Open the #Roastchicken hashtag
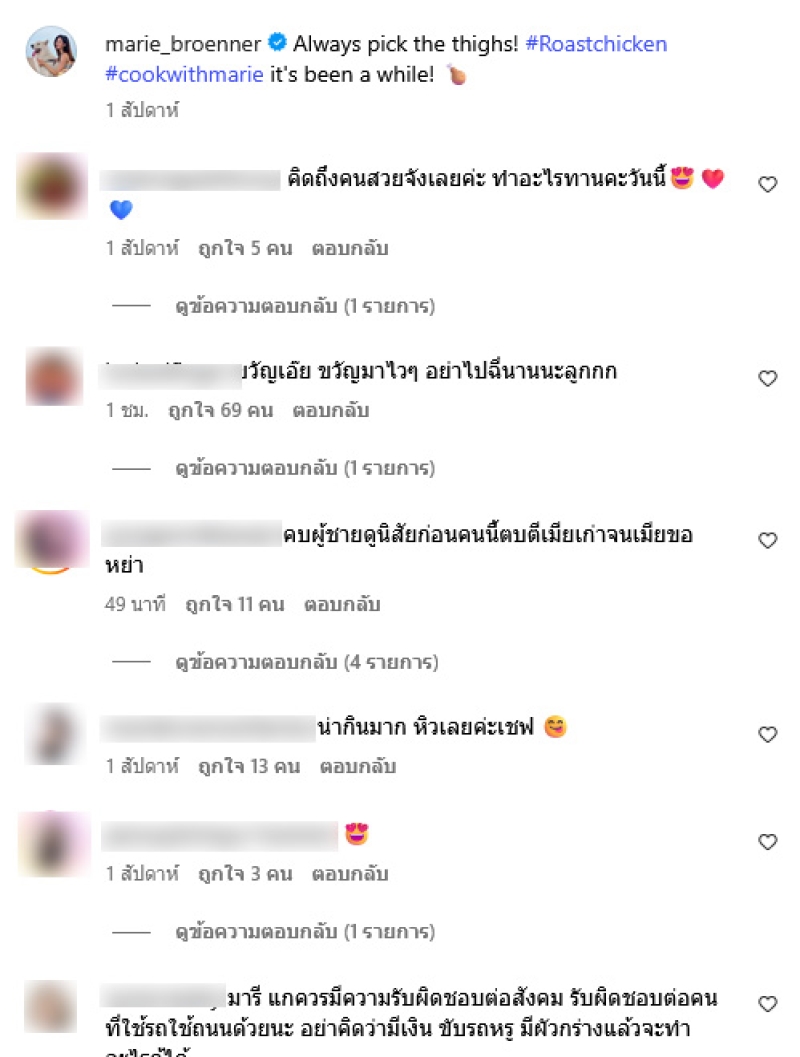Image resolution: width=800 pixels, height=1057 pixels. (596, 45)
